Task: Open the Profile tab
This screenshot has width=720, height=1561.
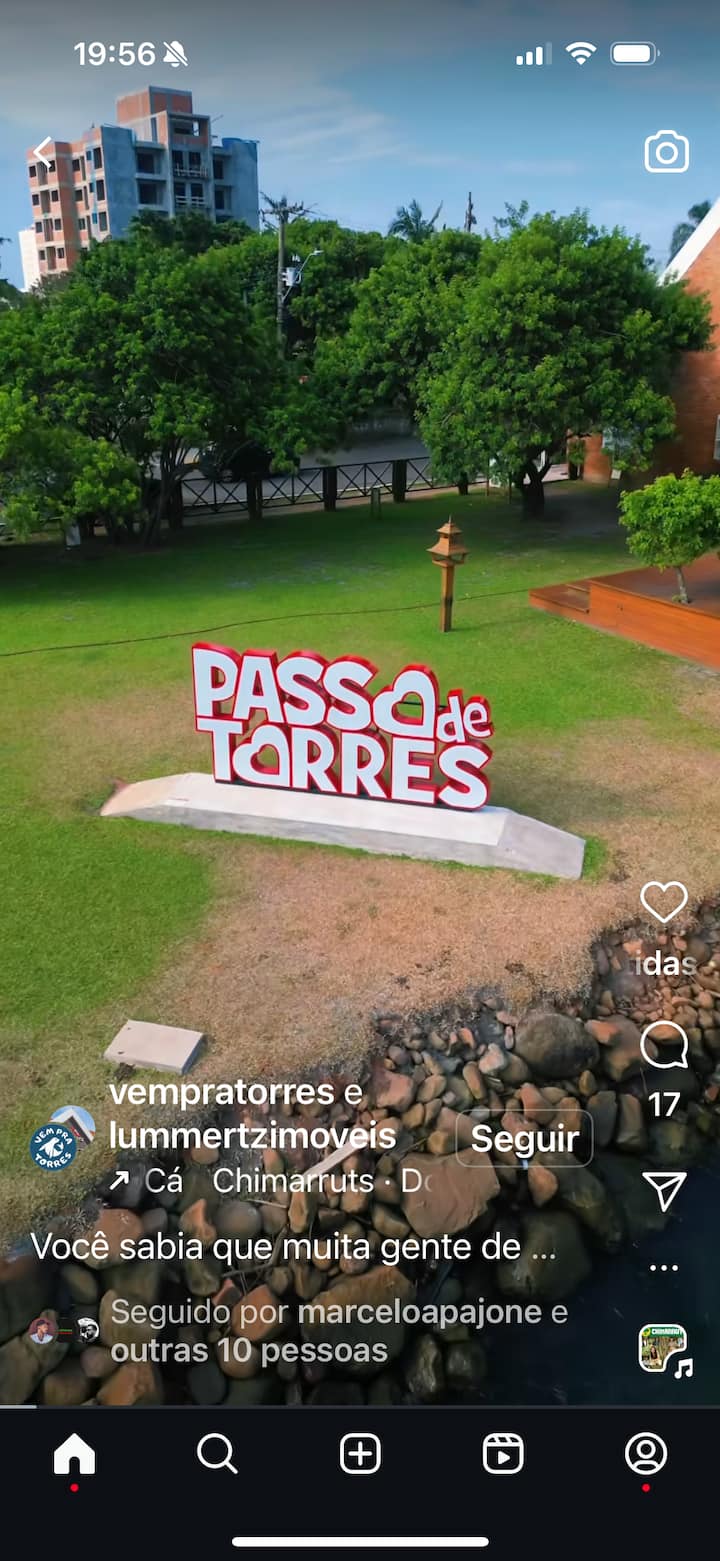Action: (x=646, y=1453)
